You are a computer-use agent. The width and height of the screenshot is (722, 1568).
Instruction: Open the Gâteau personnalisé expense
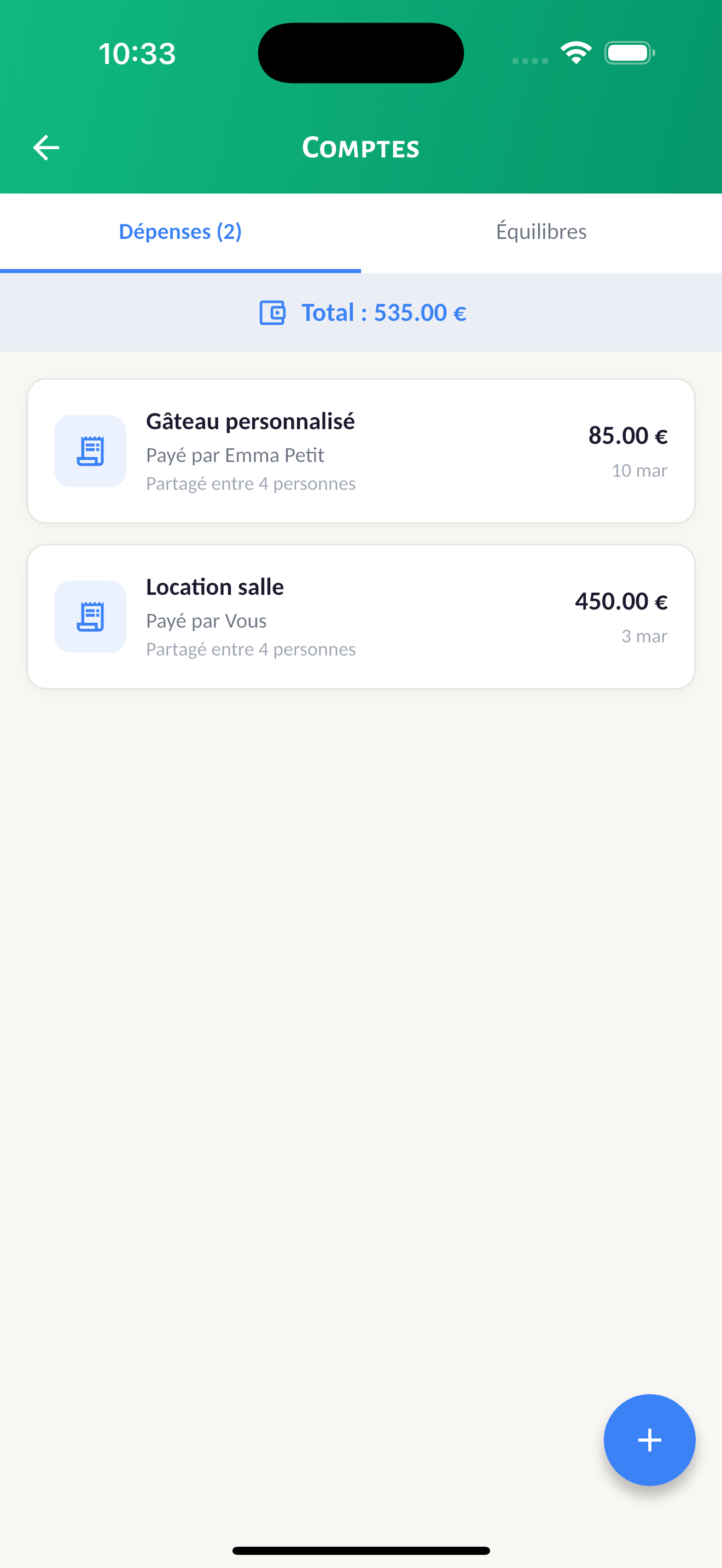coord(360,450)
